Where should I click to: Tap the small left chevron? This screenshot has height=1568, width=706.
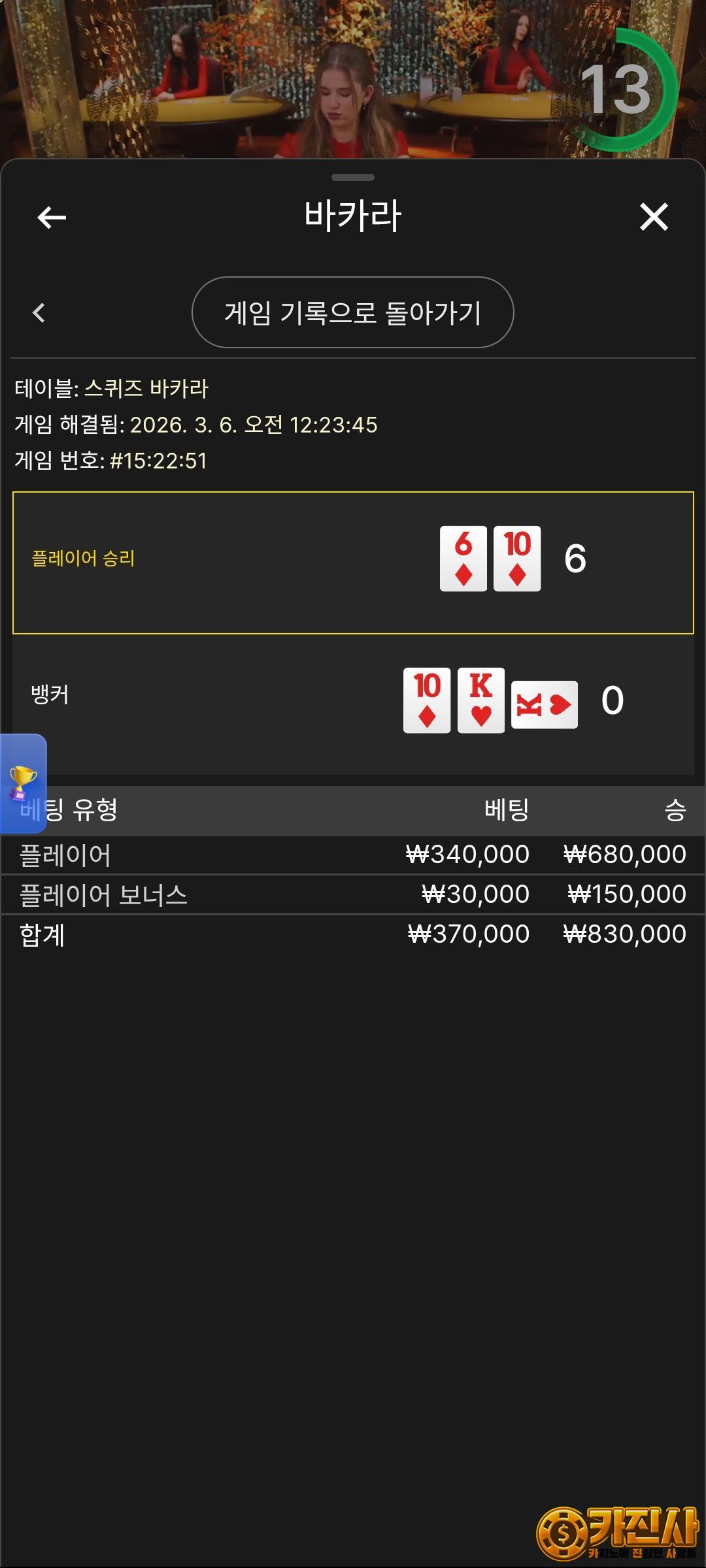[x=39, y=313]
